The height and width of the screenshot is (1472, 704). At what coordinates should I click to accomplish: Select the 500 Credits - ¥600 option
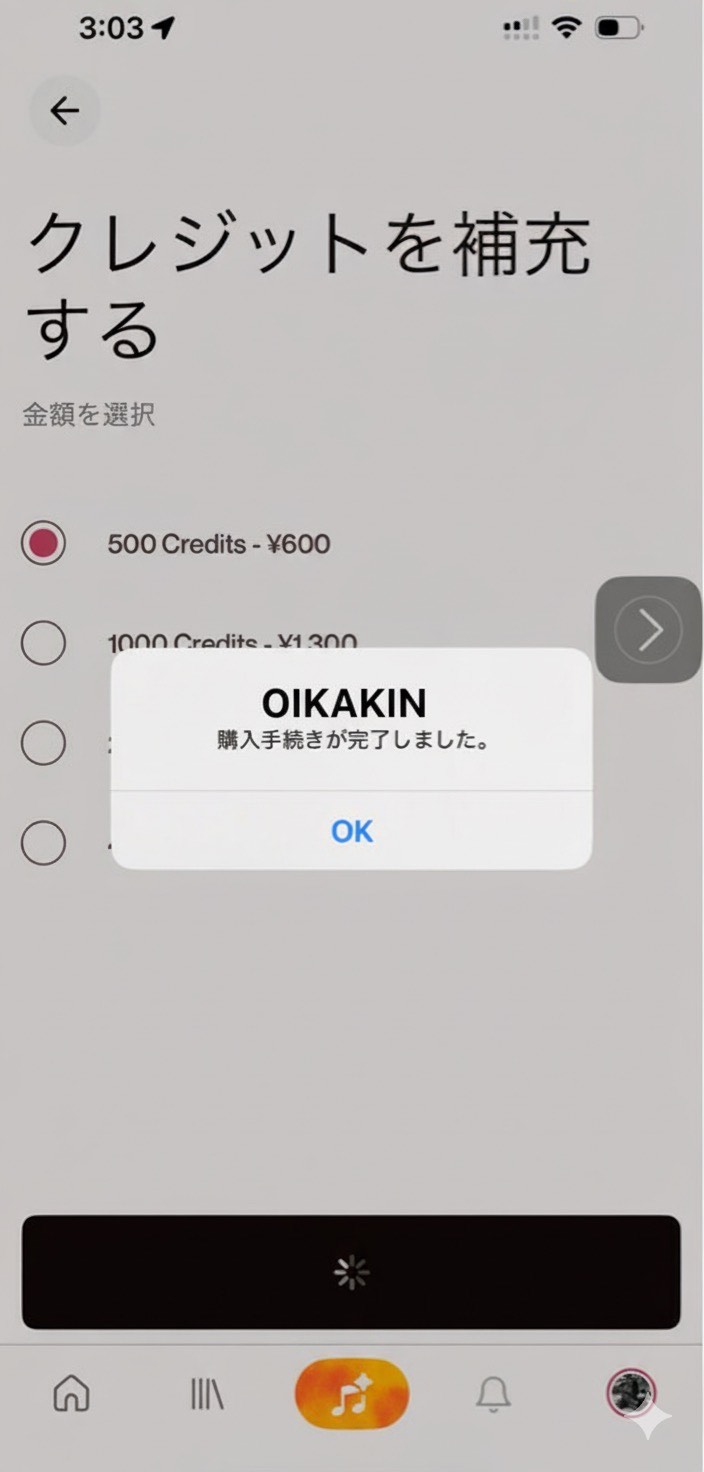[x=43, y=544]
